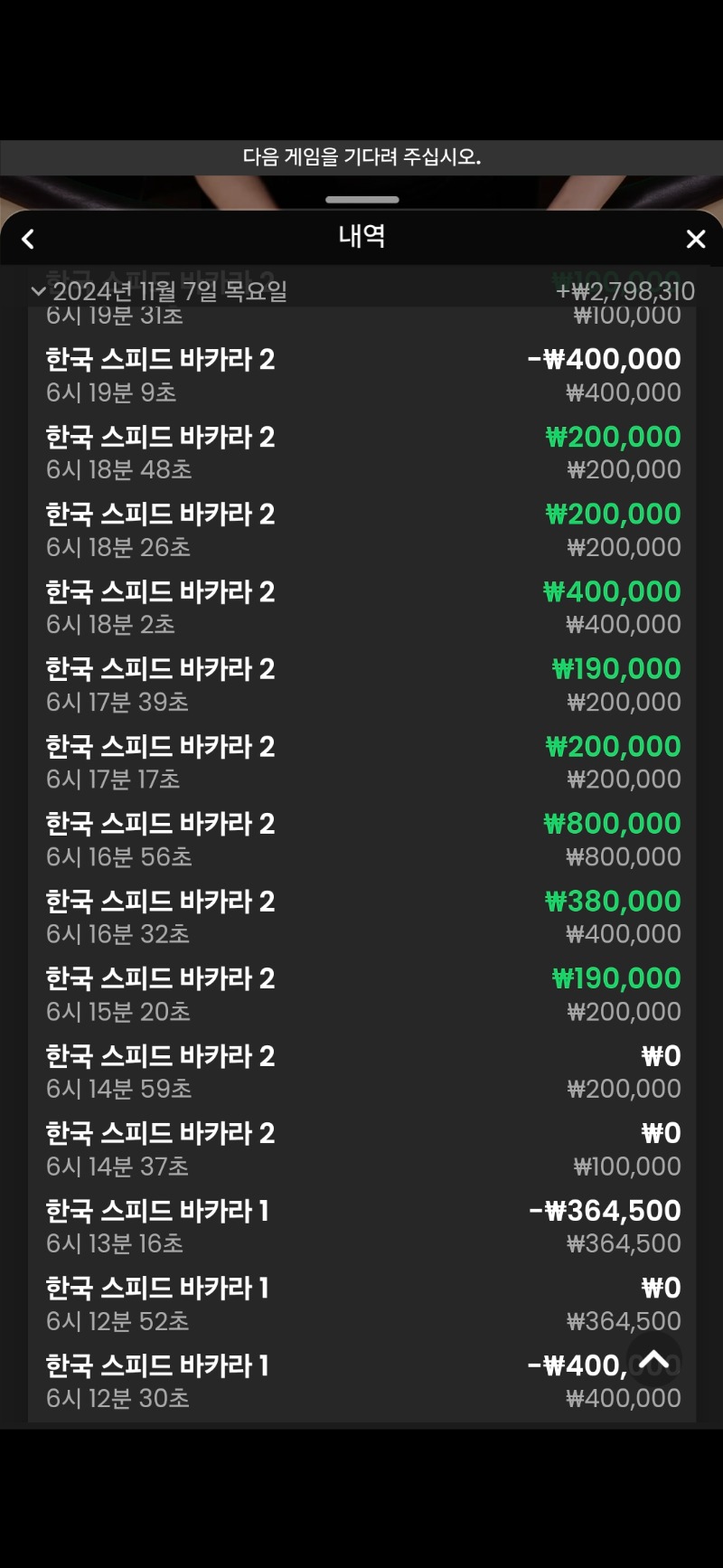Viewport: 723px width, 1568px height.
Task: Open the 6시 19분 9초 game record
Action: point(361,375)
